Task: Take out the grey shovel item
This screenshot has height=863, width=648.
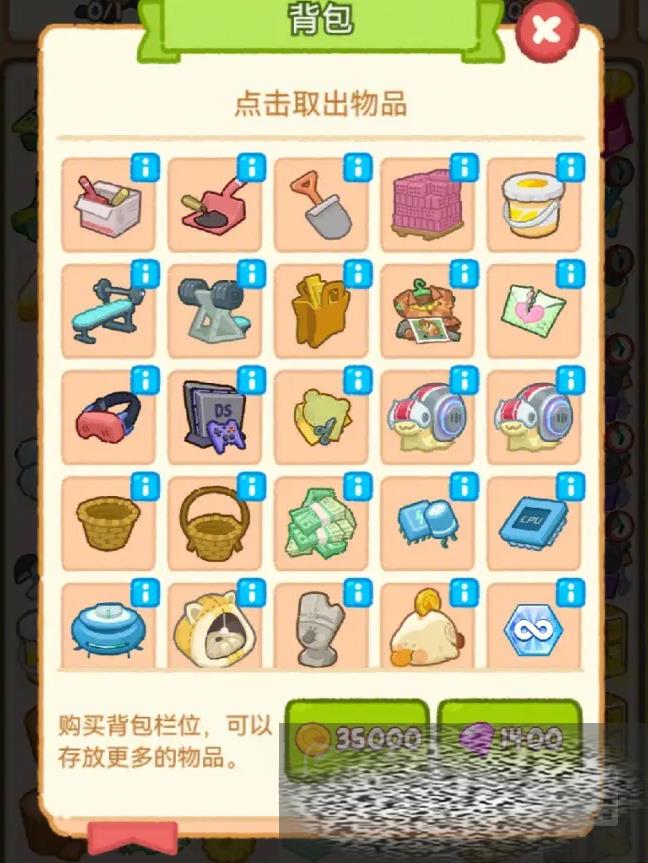Action: point(320,203)
